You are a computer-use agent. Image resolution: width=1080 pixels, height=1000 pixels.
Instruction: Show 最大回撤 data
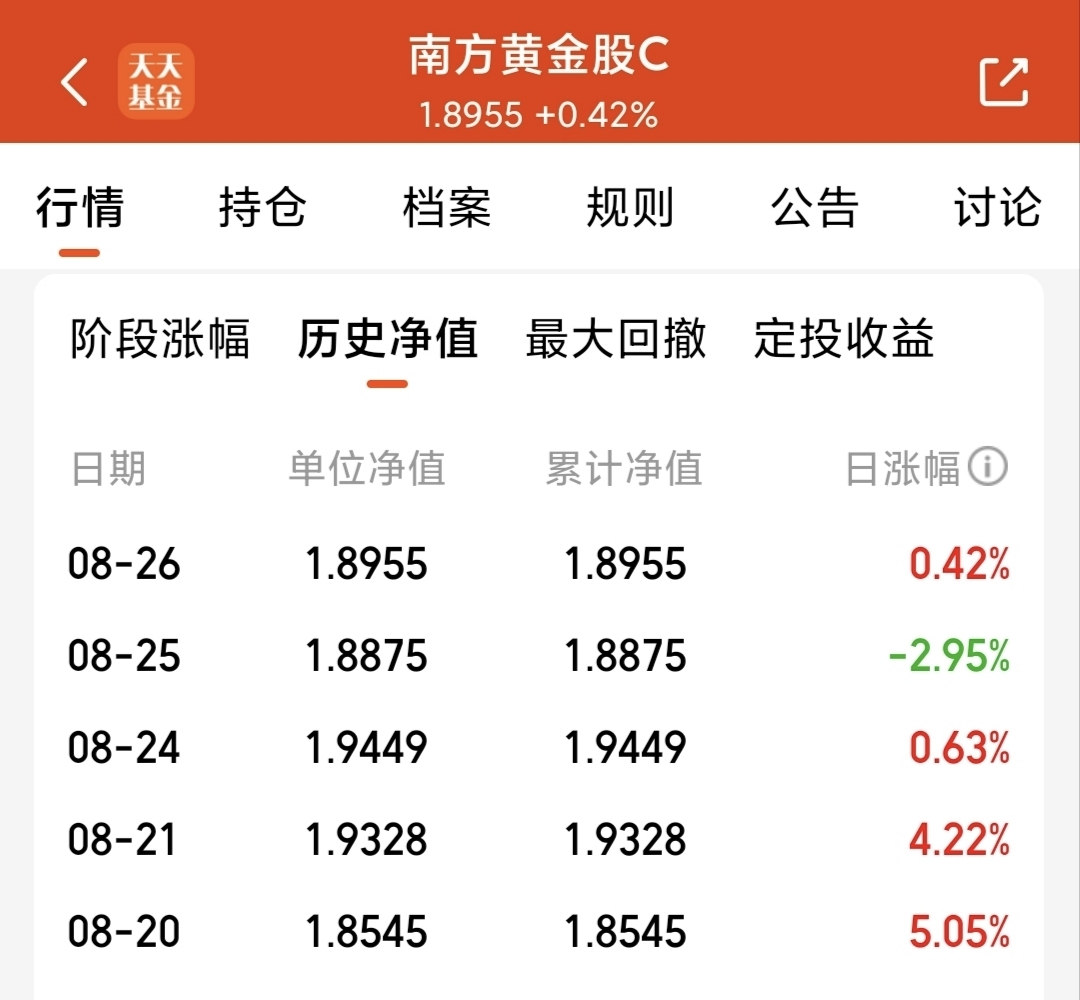click(x=616, y=338)
